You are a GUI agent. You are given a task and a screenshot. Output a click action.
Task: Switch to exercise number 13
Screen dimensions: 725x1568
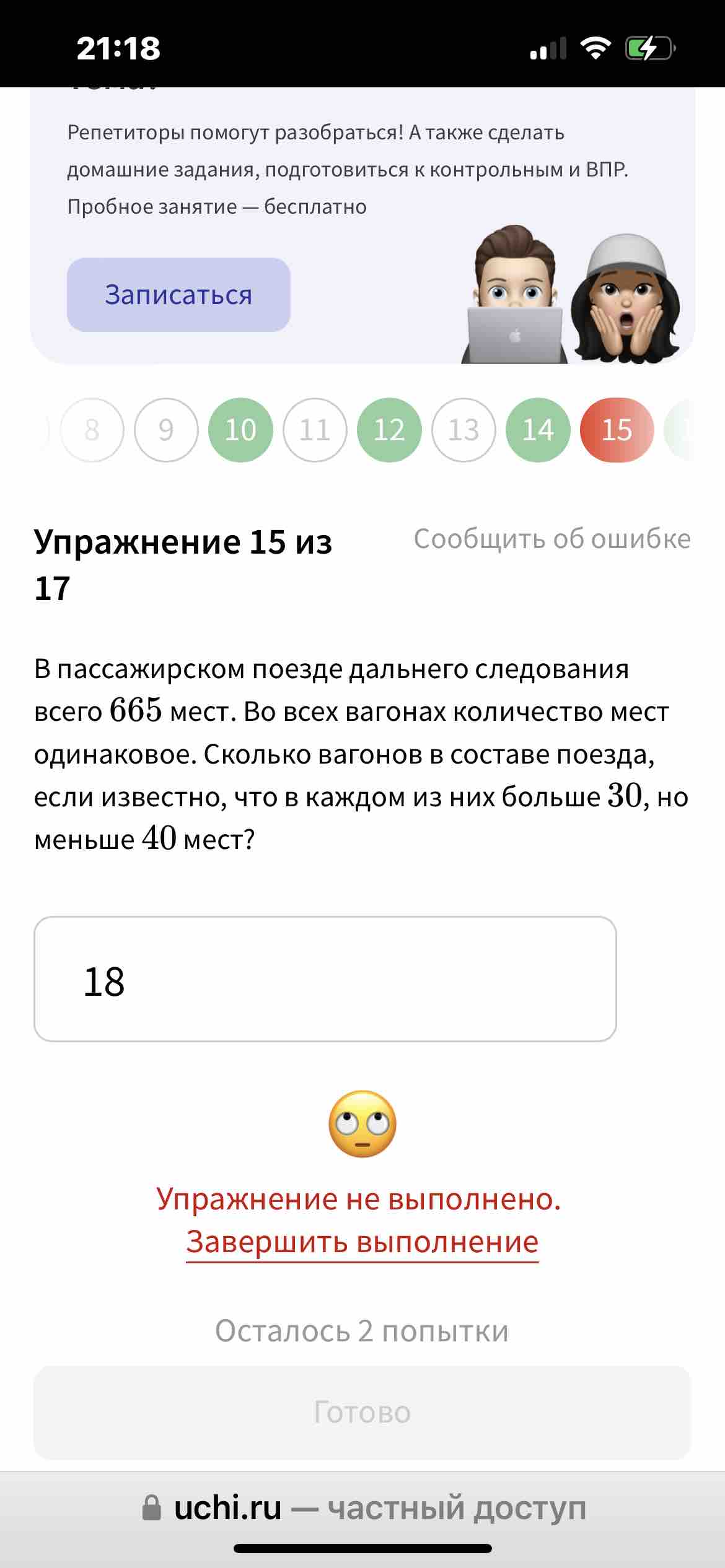point(464,430)
